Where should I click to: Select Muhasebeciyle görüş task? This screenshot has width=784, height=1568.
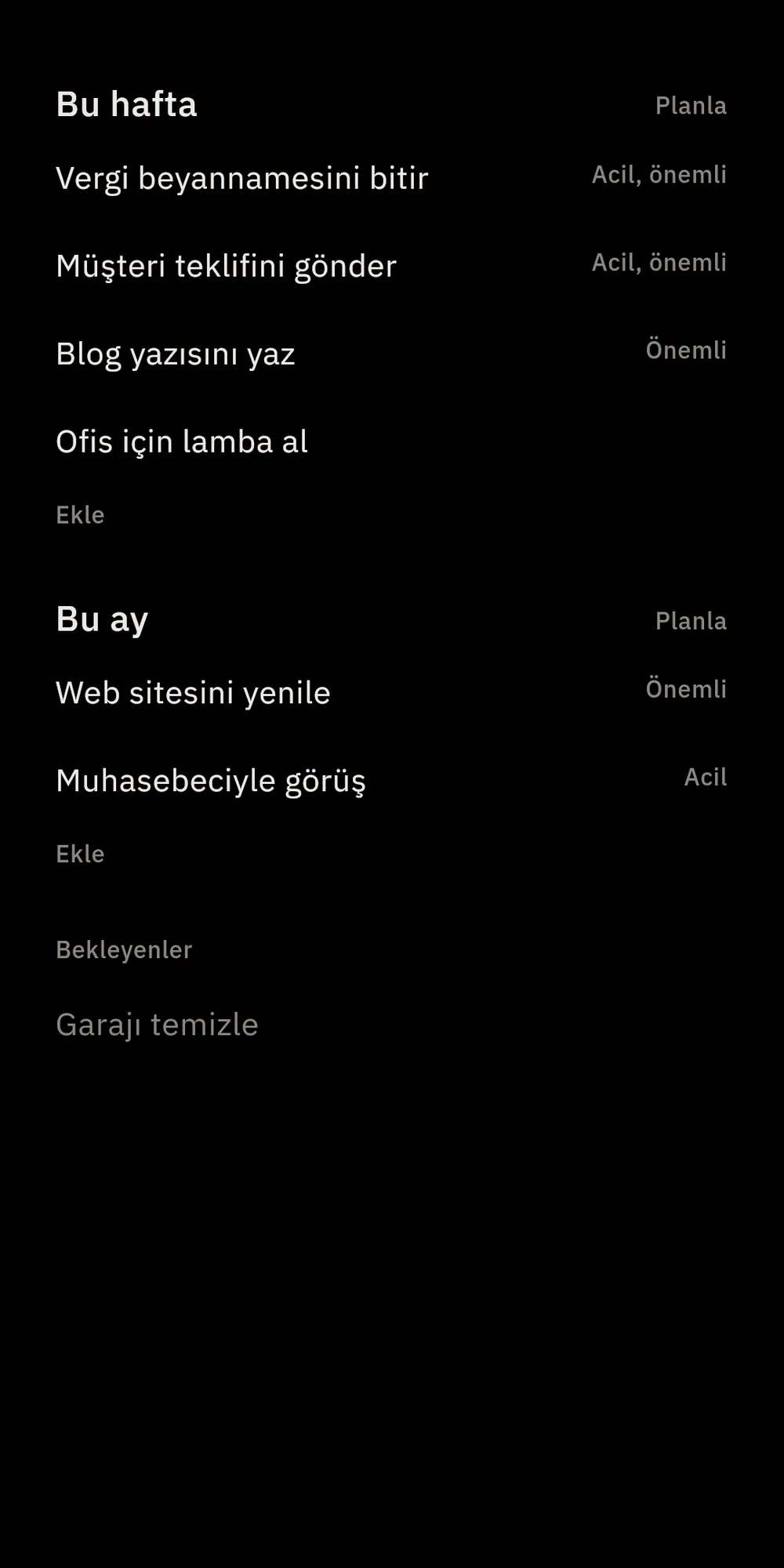391,781
